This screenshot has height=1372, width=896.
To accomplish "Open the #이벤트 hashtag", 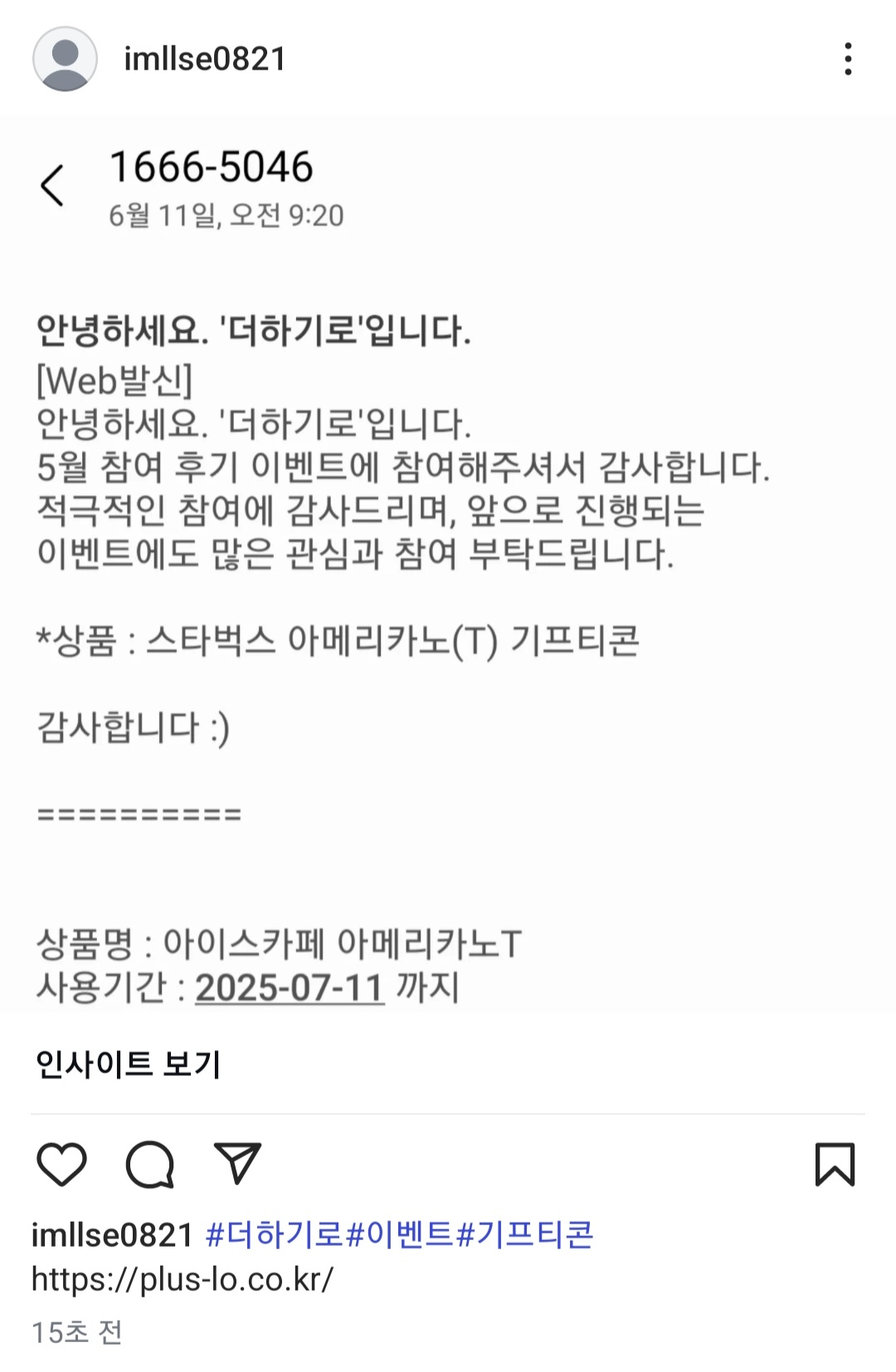I will [399, 1235].
